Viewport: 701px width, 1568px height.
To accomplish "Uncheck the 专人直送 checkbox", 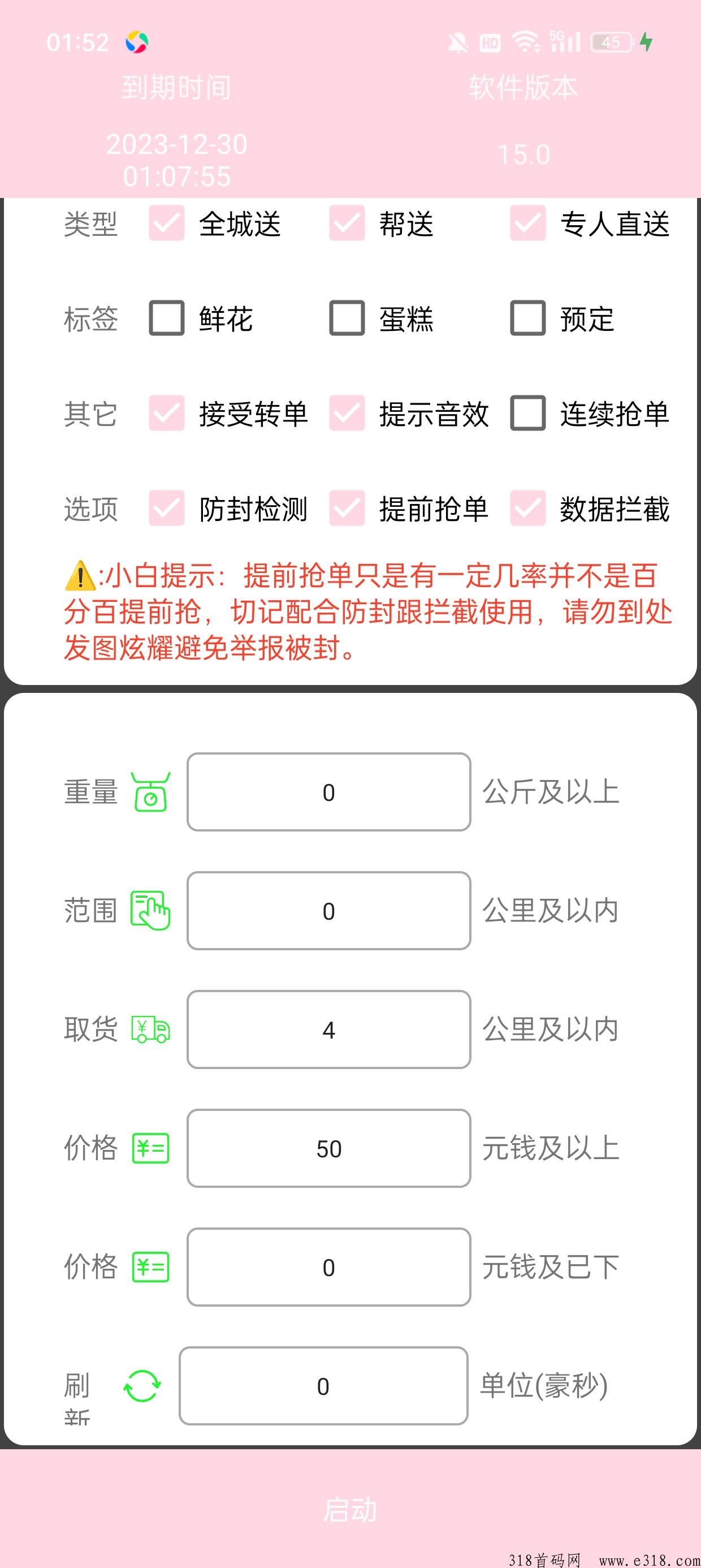I will click(527, 223).
